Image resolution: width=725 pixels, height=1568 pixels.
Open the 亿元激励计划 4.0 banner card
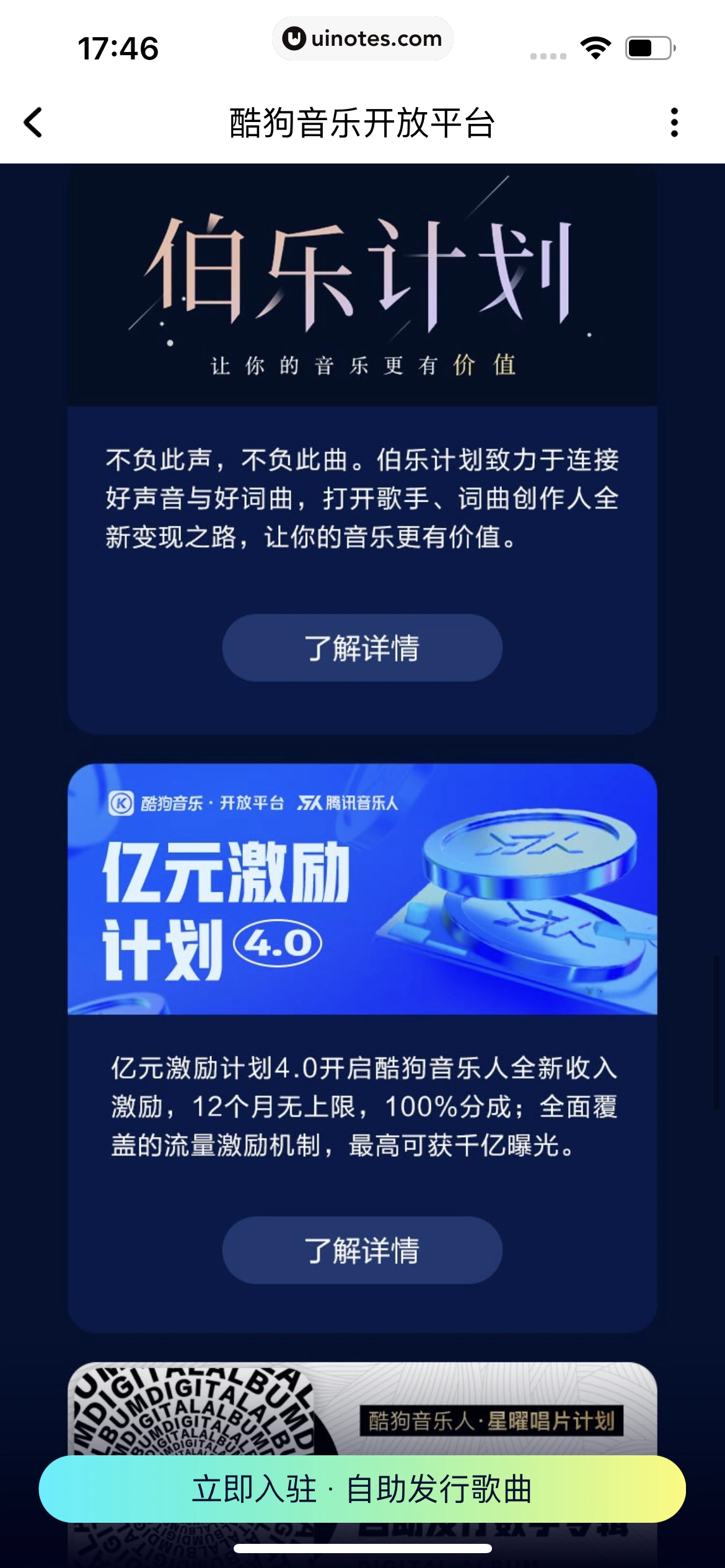(x=362, y=889)
